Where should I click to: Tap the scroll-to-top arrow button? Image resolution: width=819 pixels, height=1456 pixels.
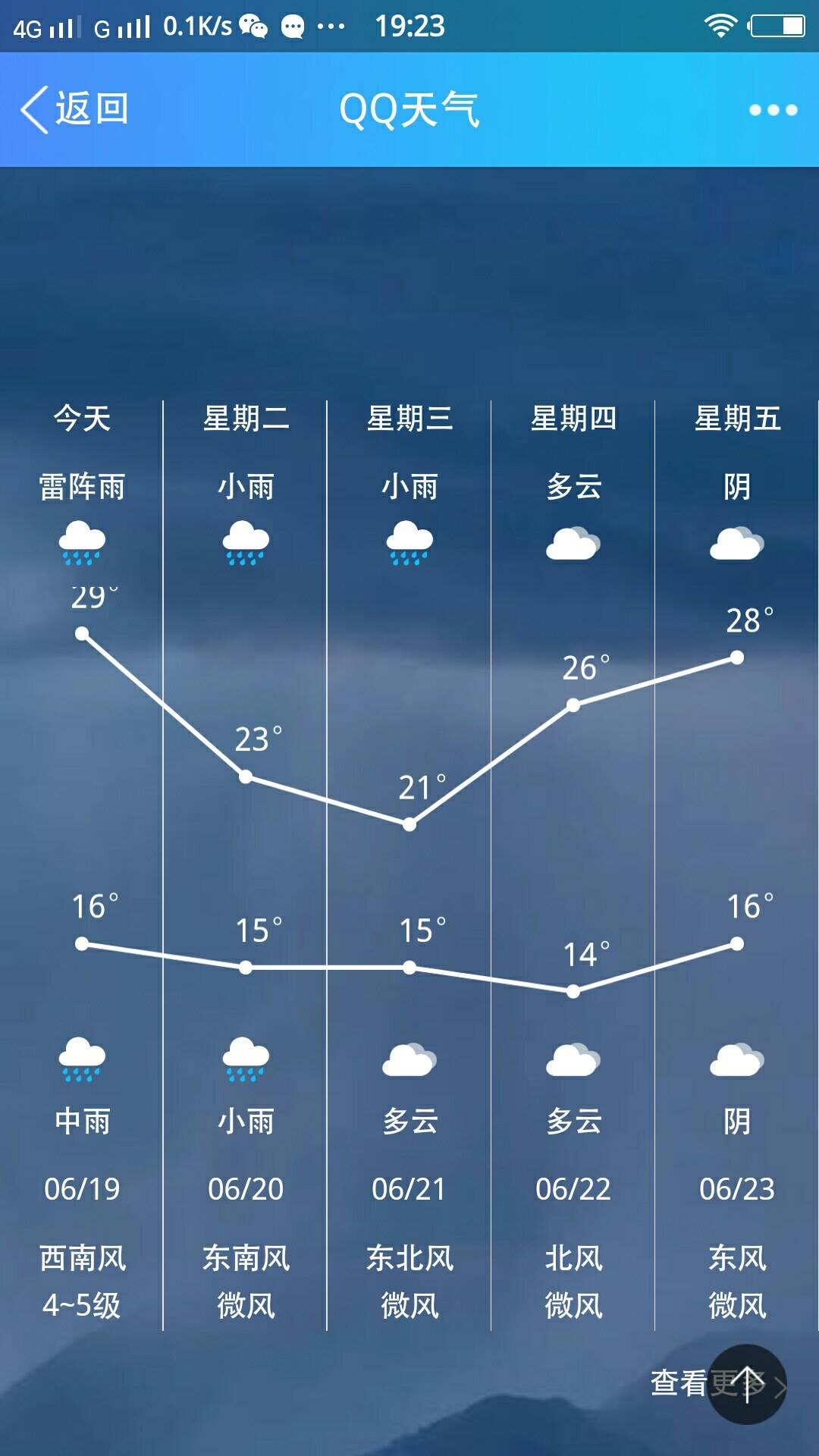747,1385
